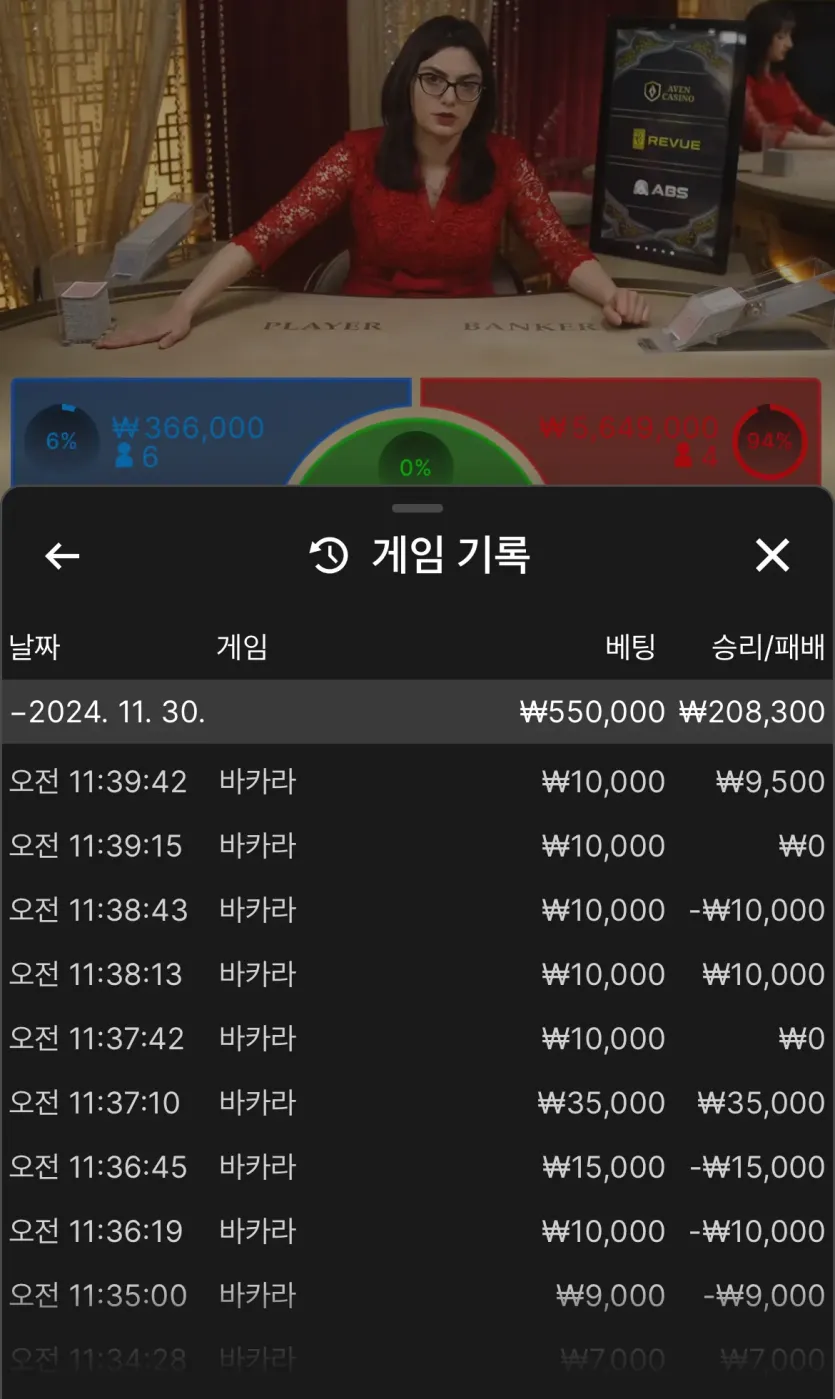This screenshot has height=1399, width=835.
Task: Tap the sheet drag handle above the title
Action: tap(417, 509)
